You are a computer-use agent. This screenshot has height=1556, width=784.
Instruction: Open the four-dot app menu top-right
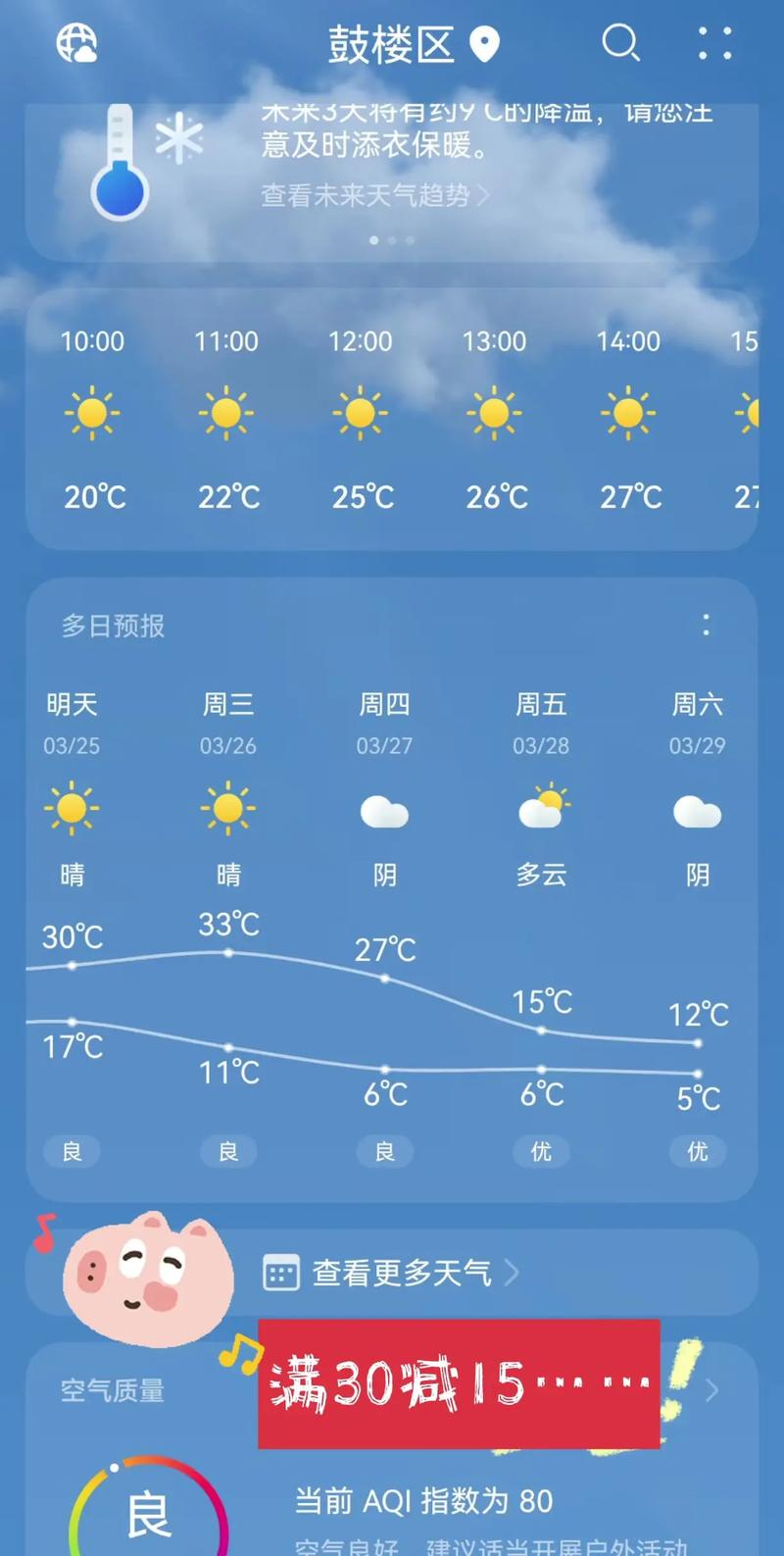coord(714,44)
